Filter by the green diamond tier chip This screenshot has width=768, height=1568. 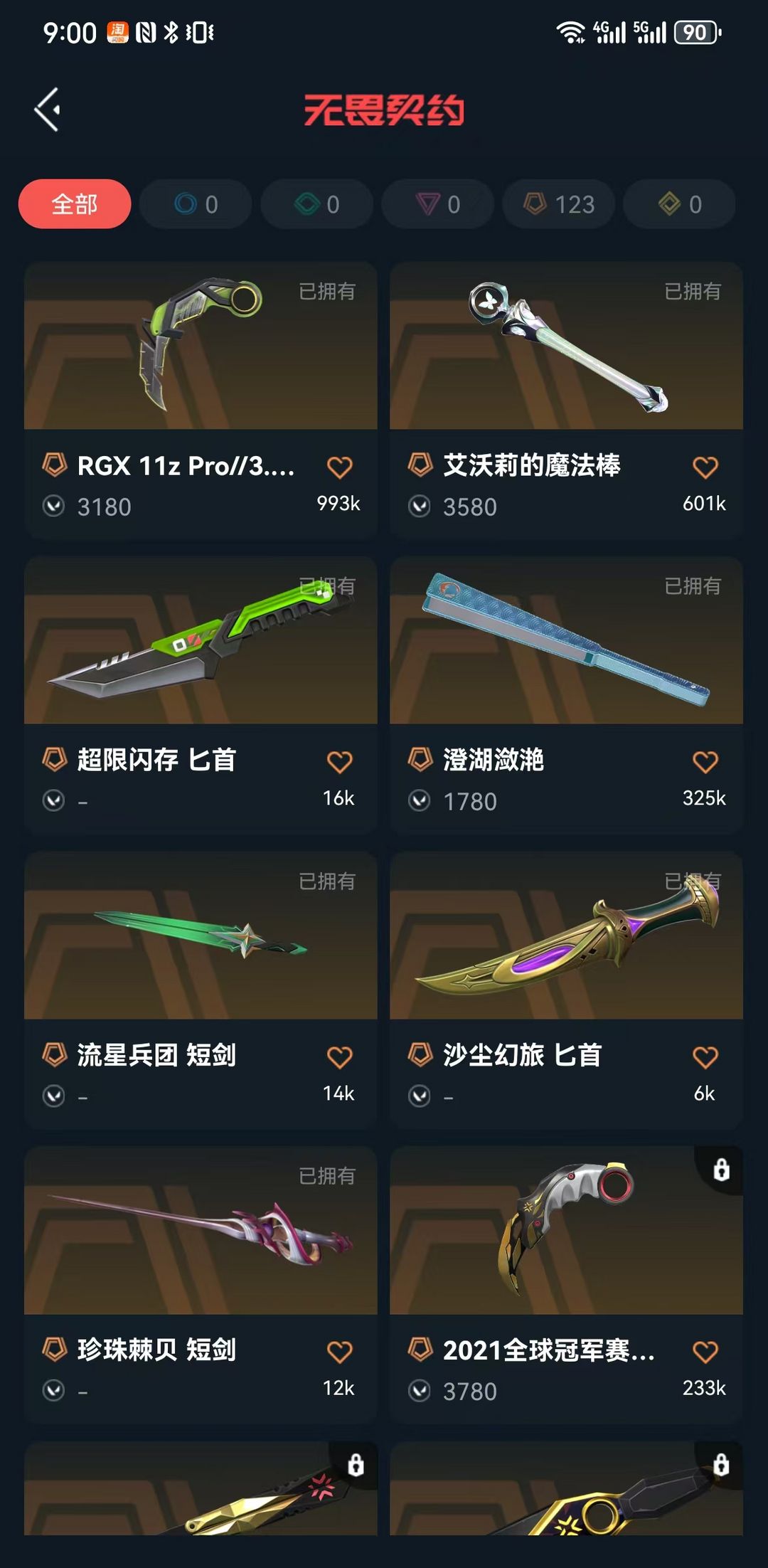click(316, 204)
